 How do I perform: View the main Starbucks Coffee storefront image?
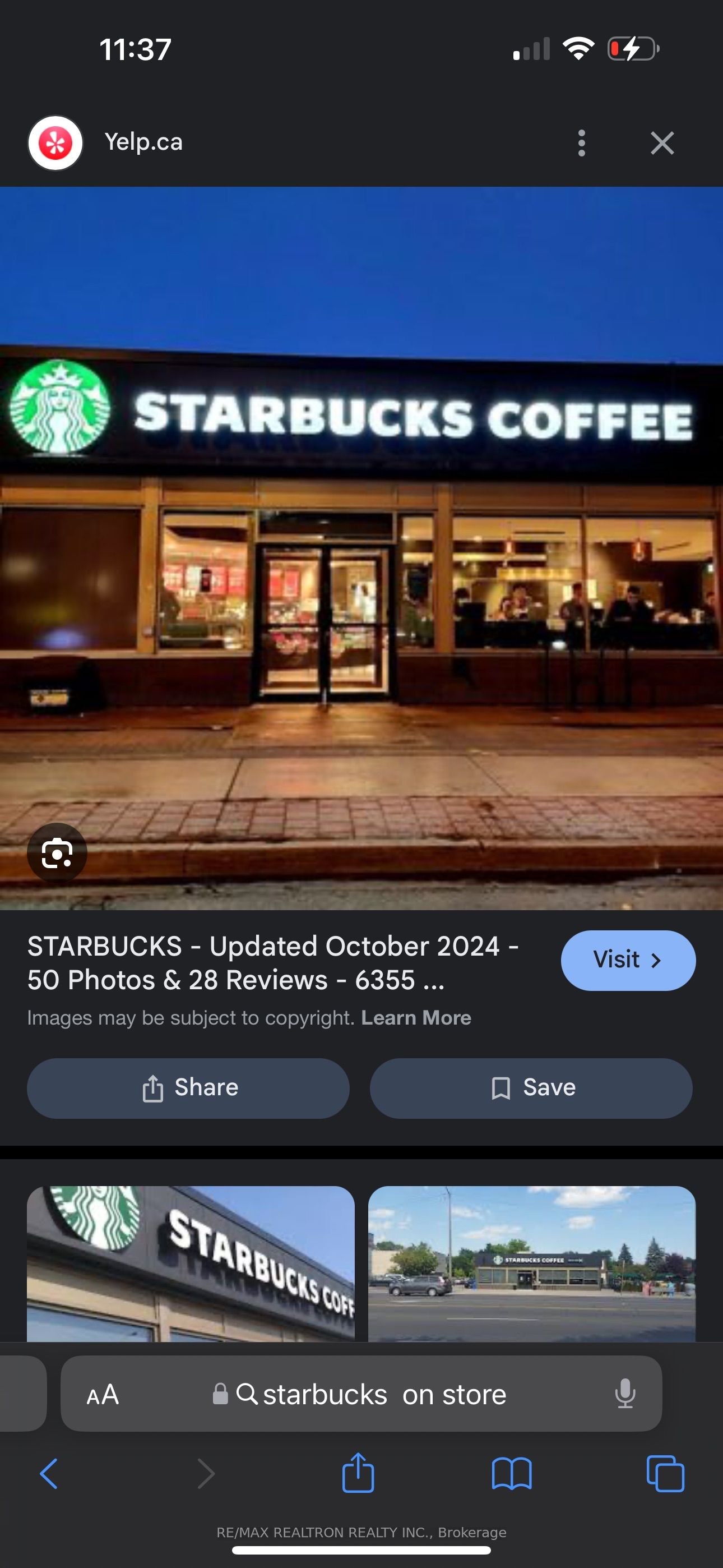click(x=361, y=548)
